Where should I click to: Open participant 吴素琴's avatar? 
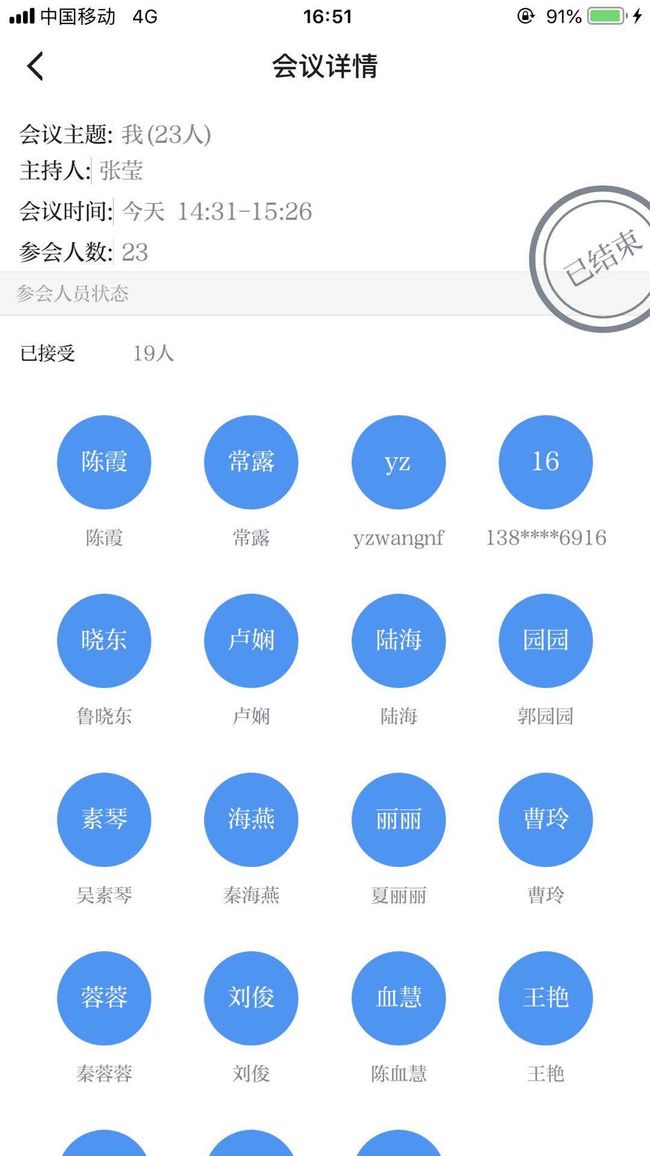[104, 820]
